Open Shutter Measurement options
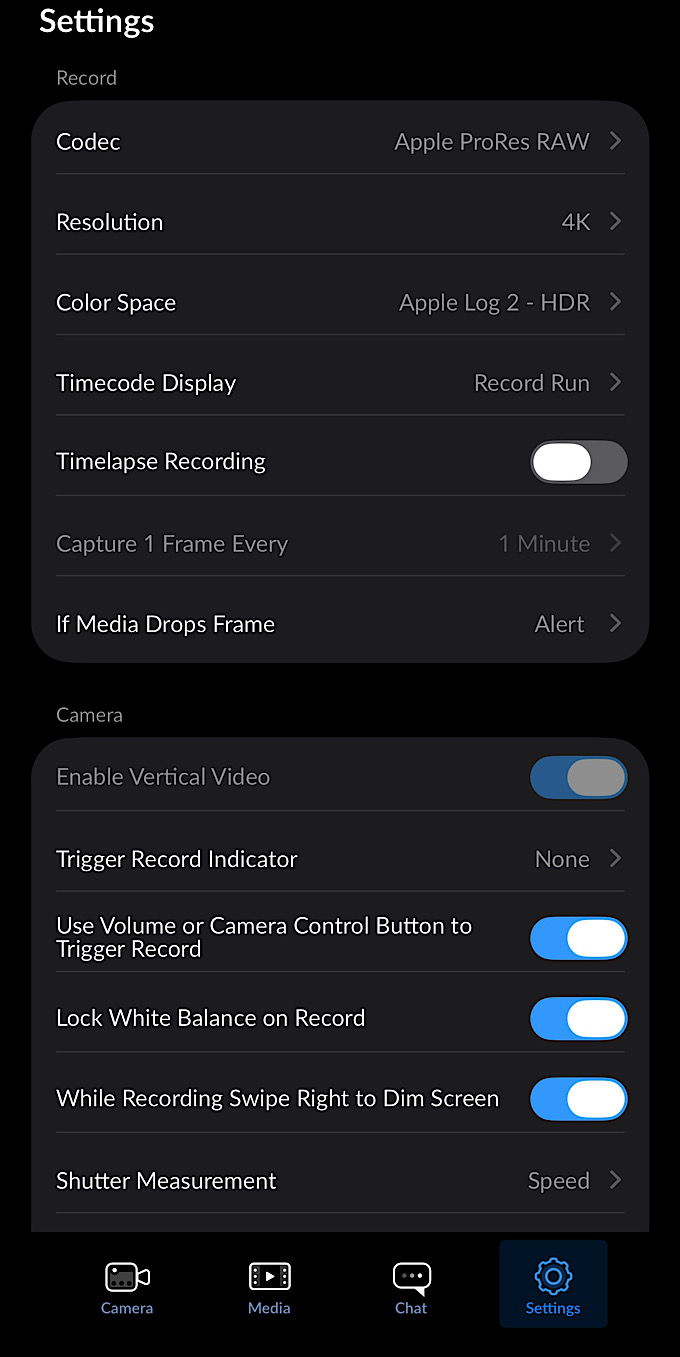680x1357 pixels. click(340, 1181)
